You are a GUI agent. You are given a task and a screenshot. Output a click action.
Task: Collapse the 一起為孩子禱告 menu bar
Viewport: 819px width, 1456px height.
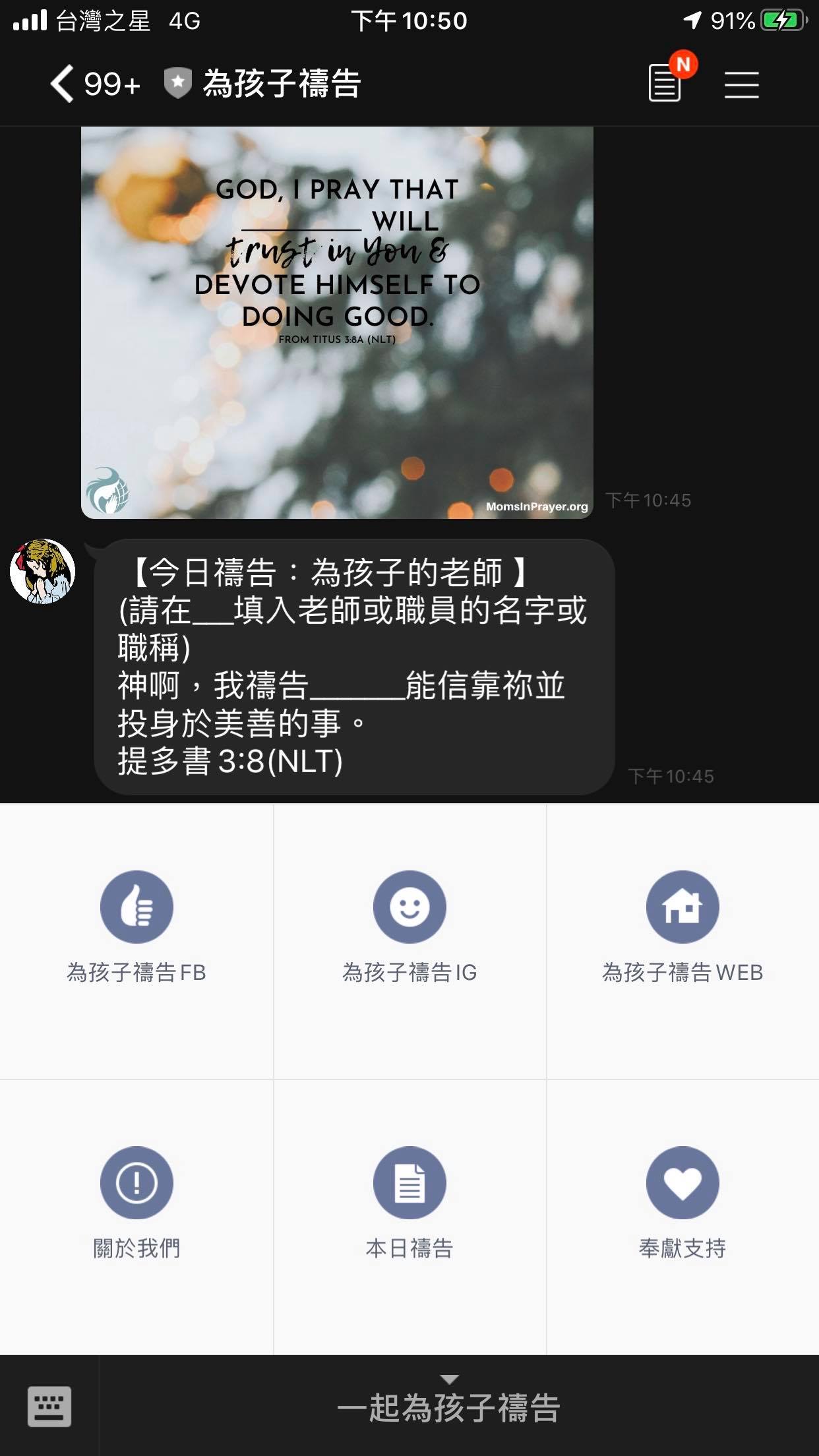tap(449, 1405)
